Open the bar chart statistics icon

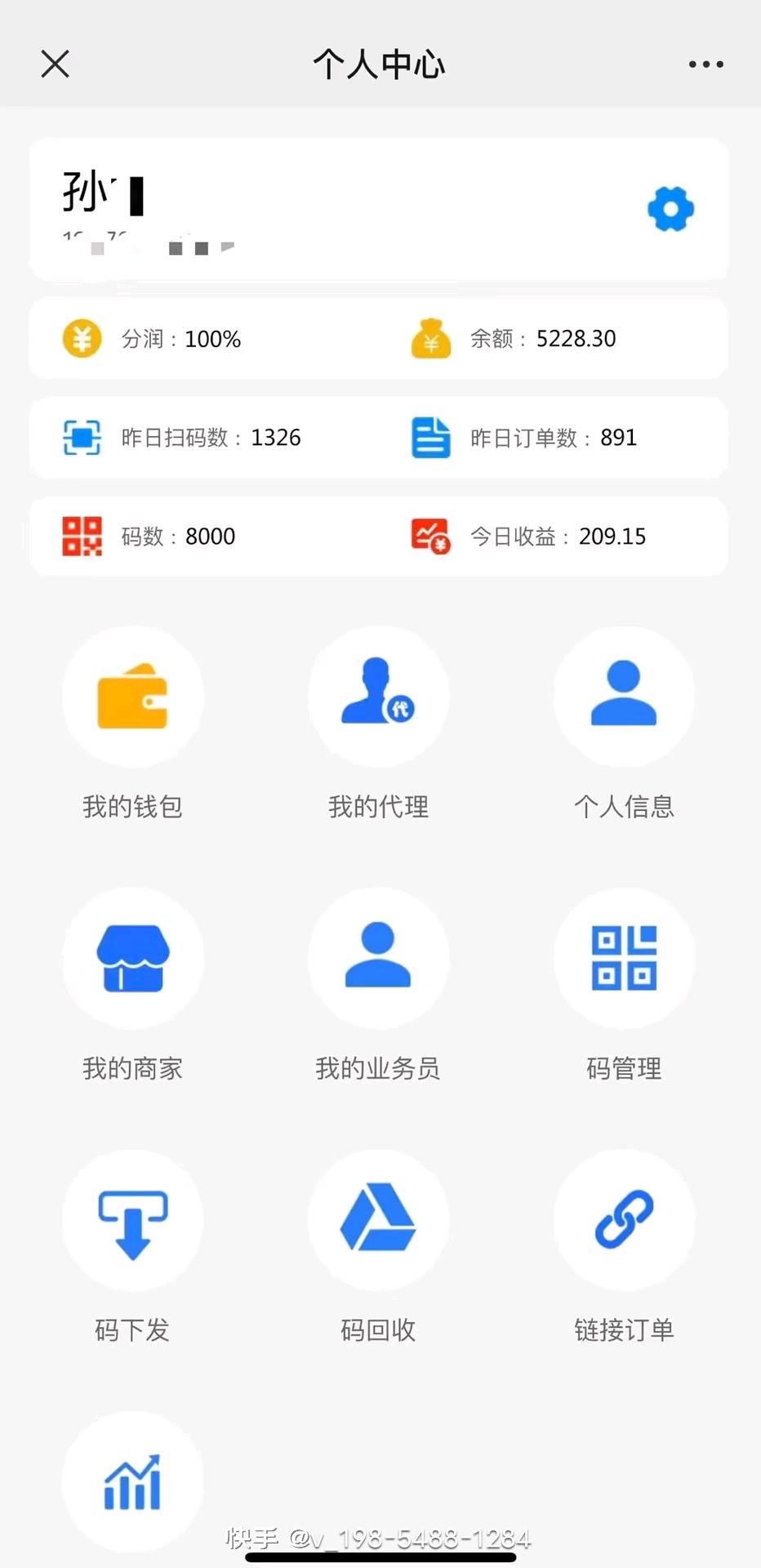[132, 1481]
